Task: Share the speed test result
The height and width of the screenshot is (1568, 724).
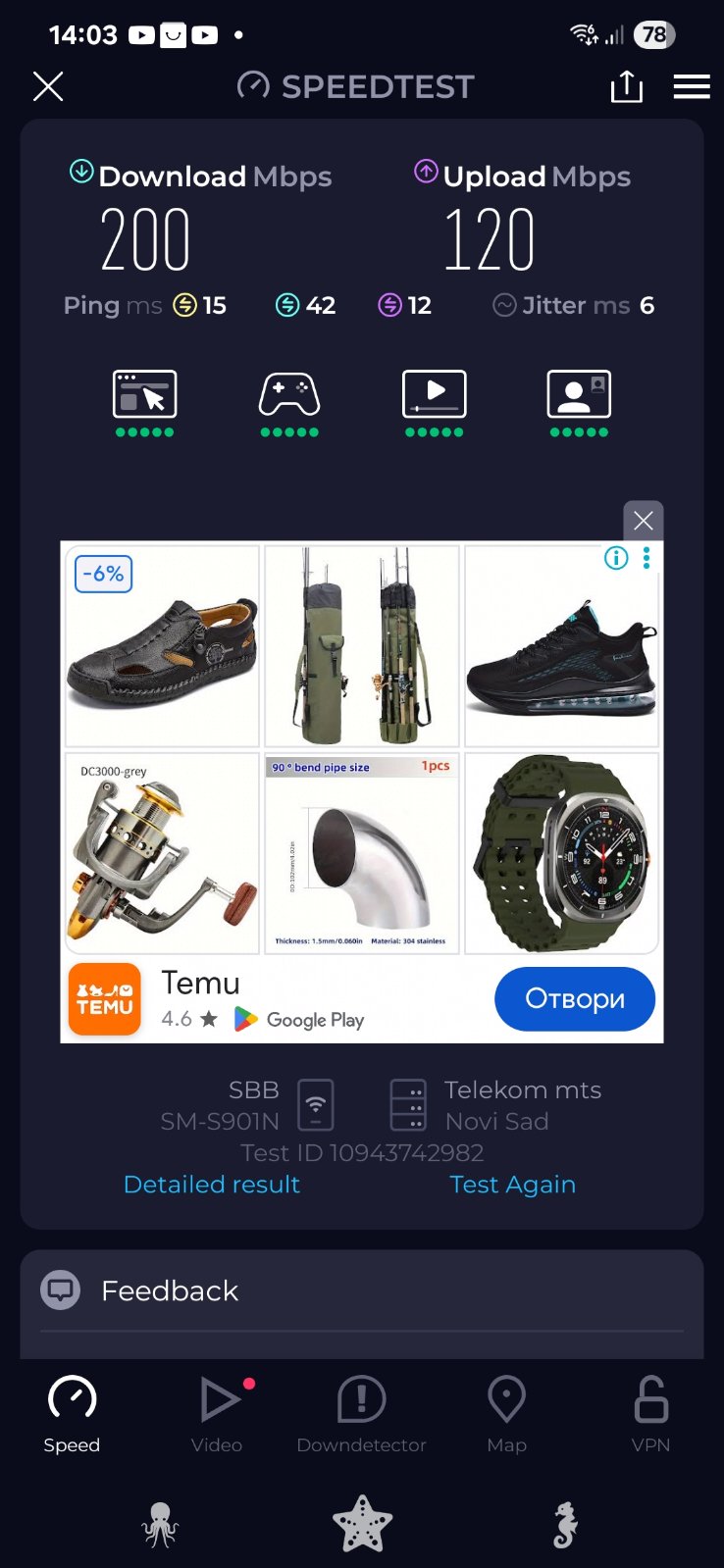Action: pos(626,86)
